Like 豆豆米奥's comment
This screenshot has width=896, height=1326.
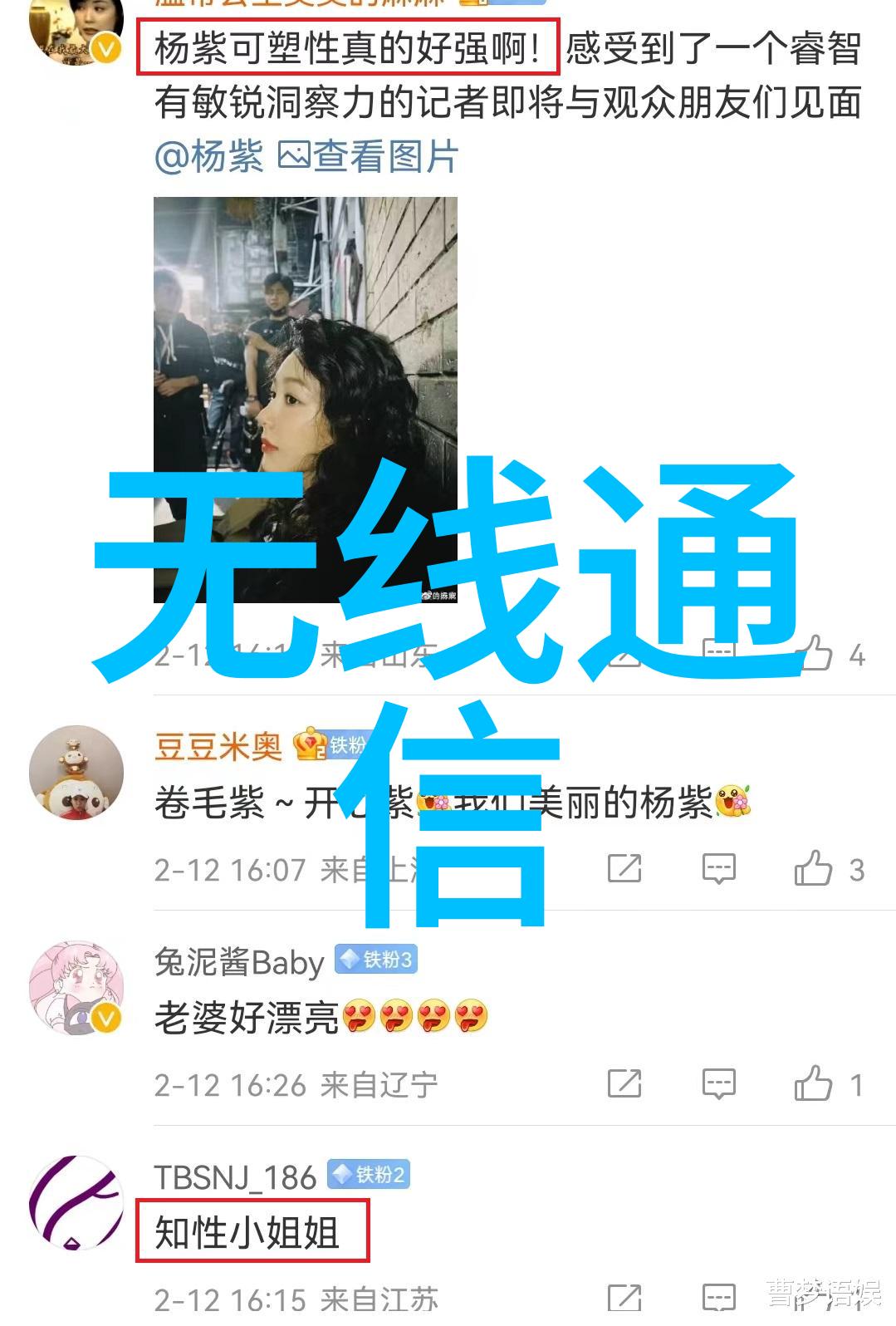coord(814,869)
